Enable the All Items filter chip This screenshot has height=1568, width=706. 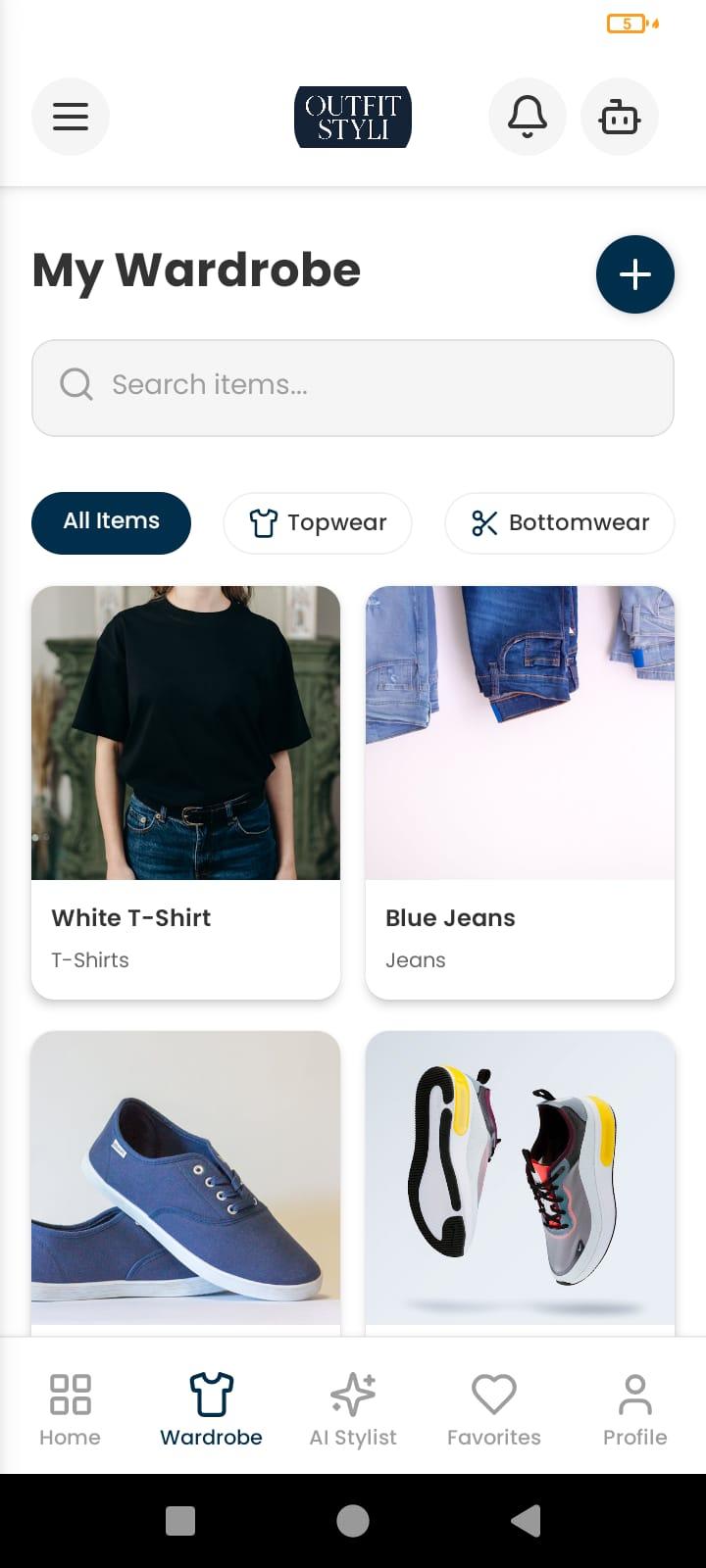(111, 522)
